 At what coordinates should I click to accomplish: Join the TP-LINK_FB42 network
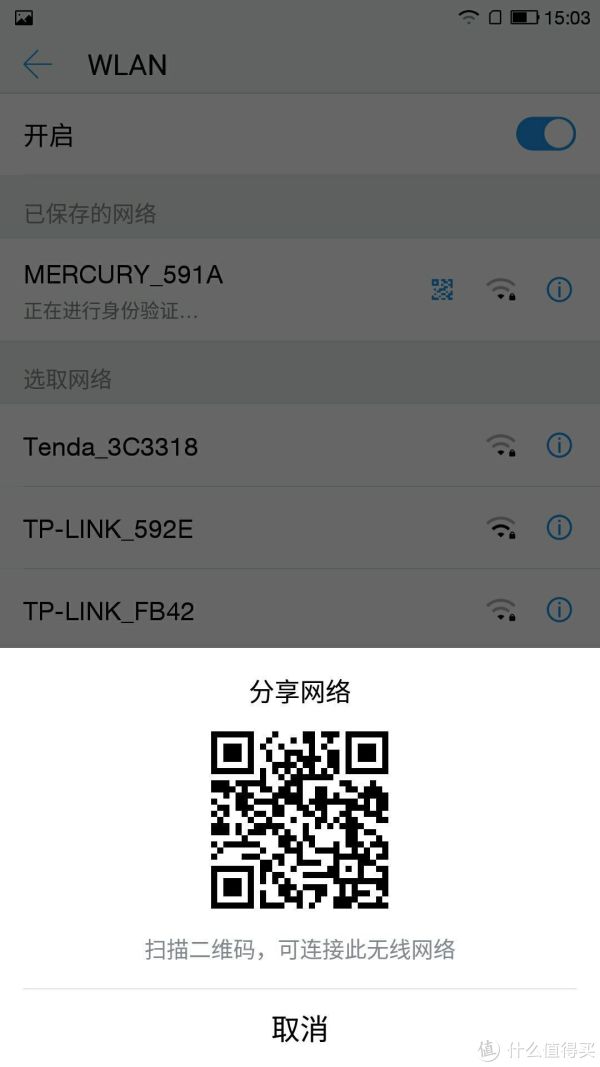tap(200, 610)
